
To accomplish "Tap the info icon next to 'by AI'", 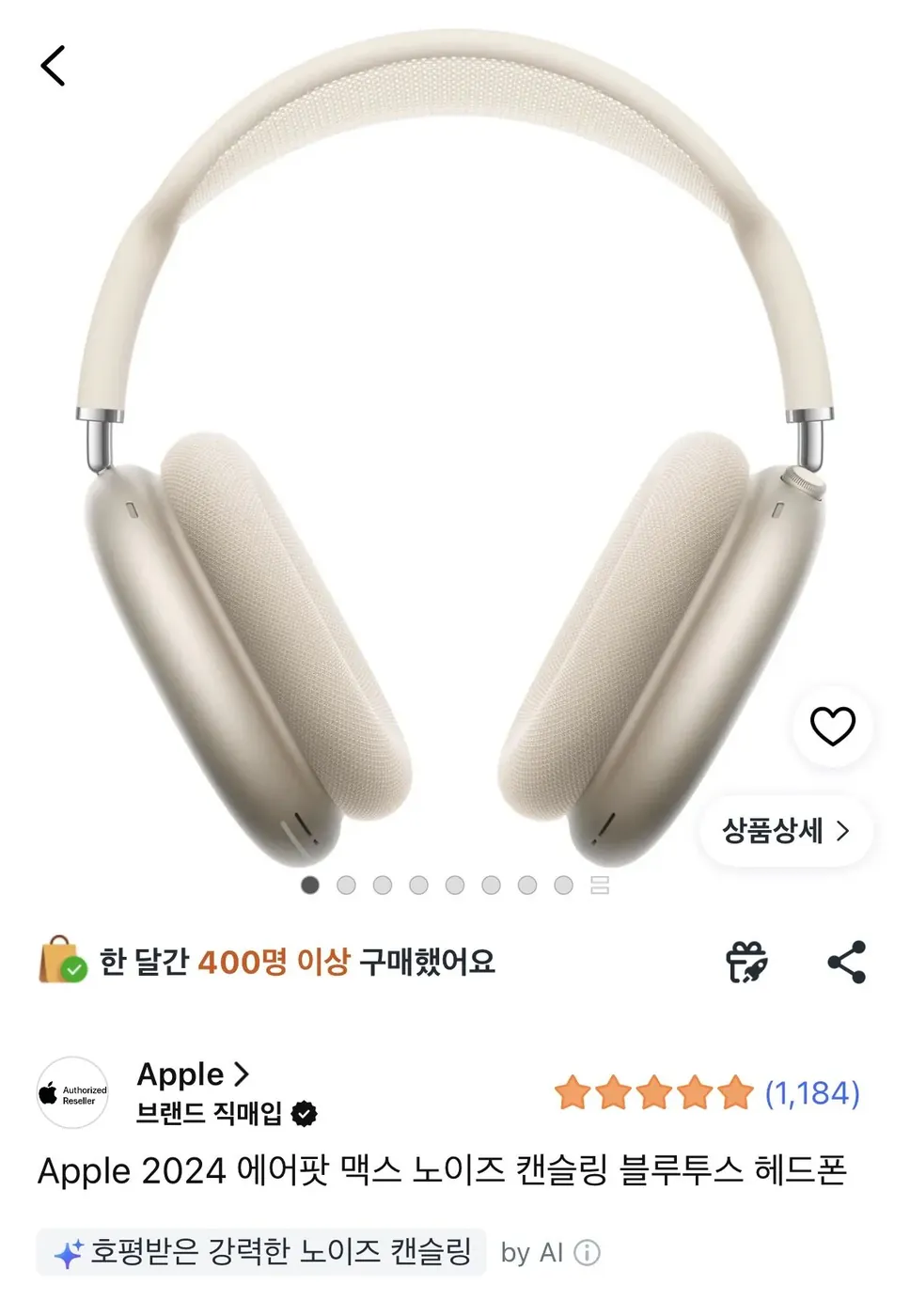I will pyautogui.click(x=588, y=1252).
